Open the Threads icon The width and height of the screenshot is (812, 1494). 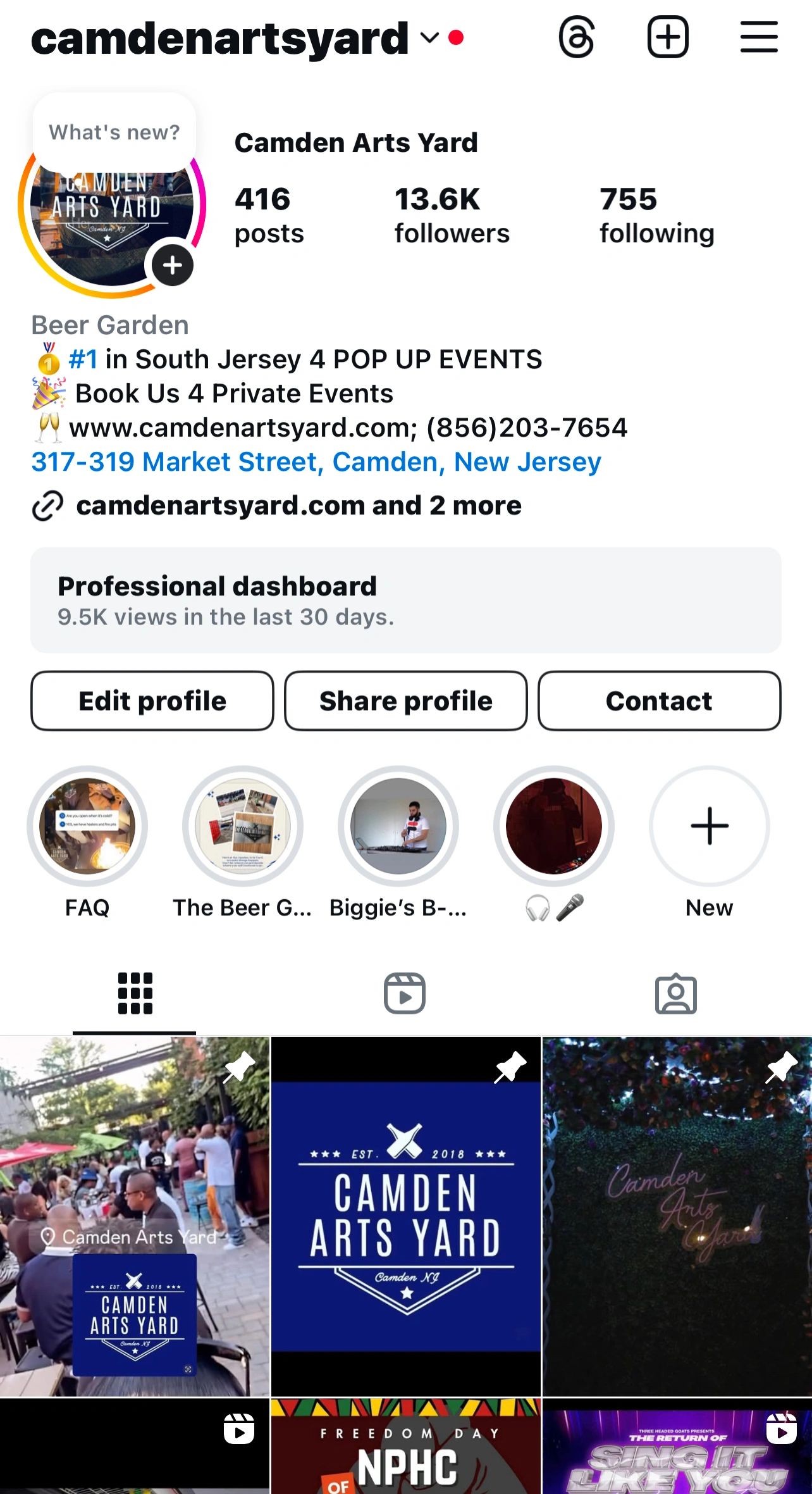577,37
